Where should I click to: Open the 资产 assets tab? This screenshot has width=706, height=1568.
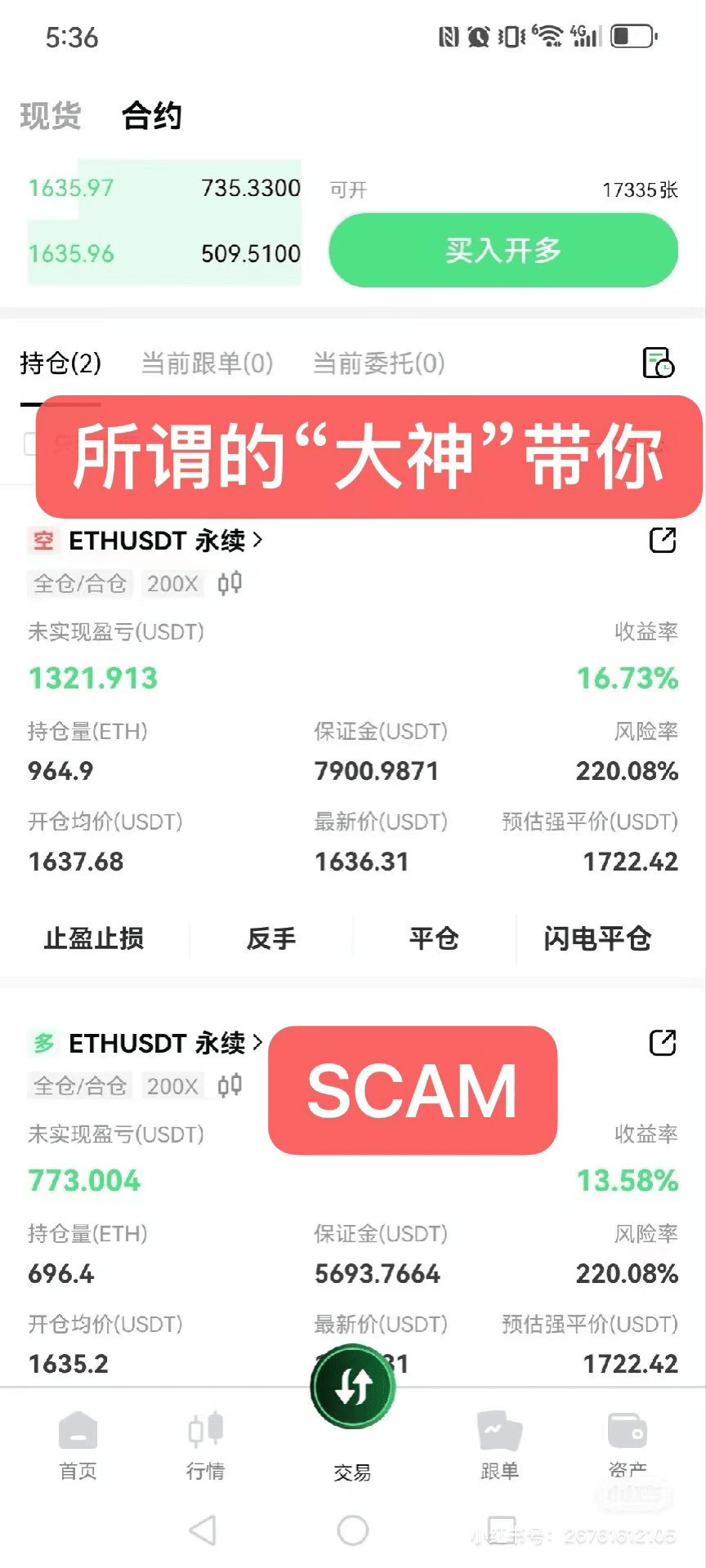(628, 1445)
